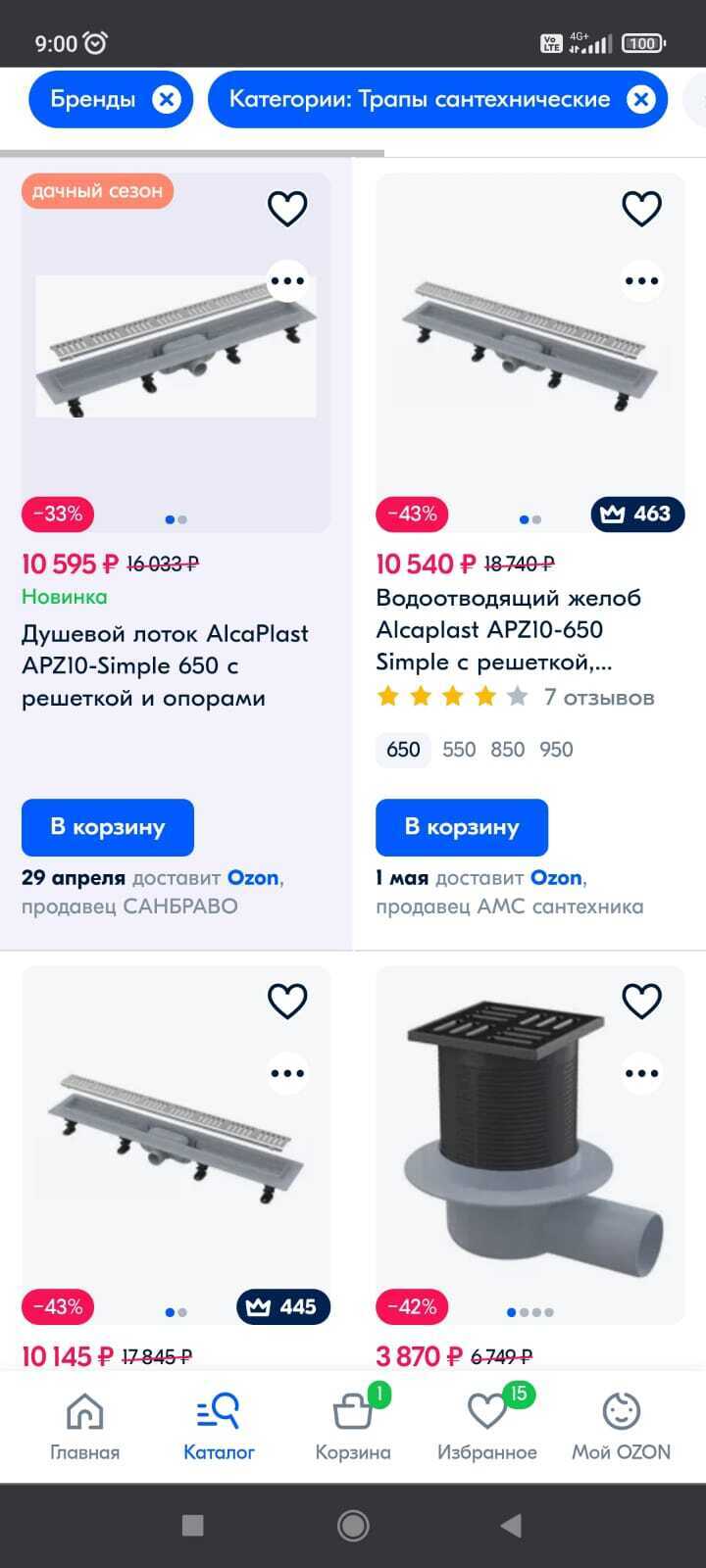Viewport: 706px width, 1568px height.
Task: Favorite the Водоотводящий желоб Alcaplast APZ10-650
Action: coord(642,208)
